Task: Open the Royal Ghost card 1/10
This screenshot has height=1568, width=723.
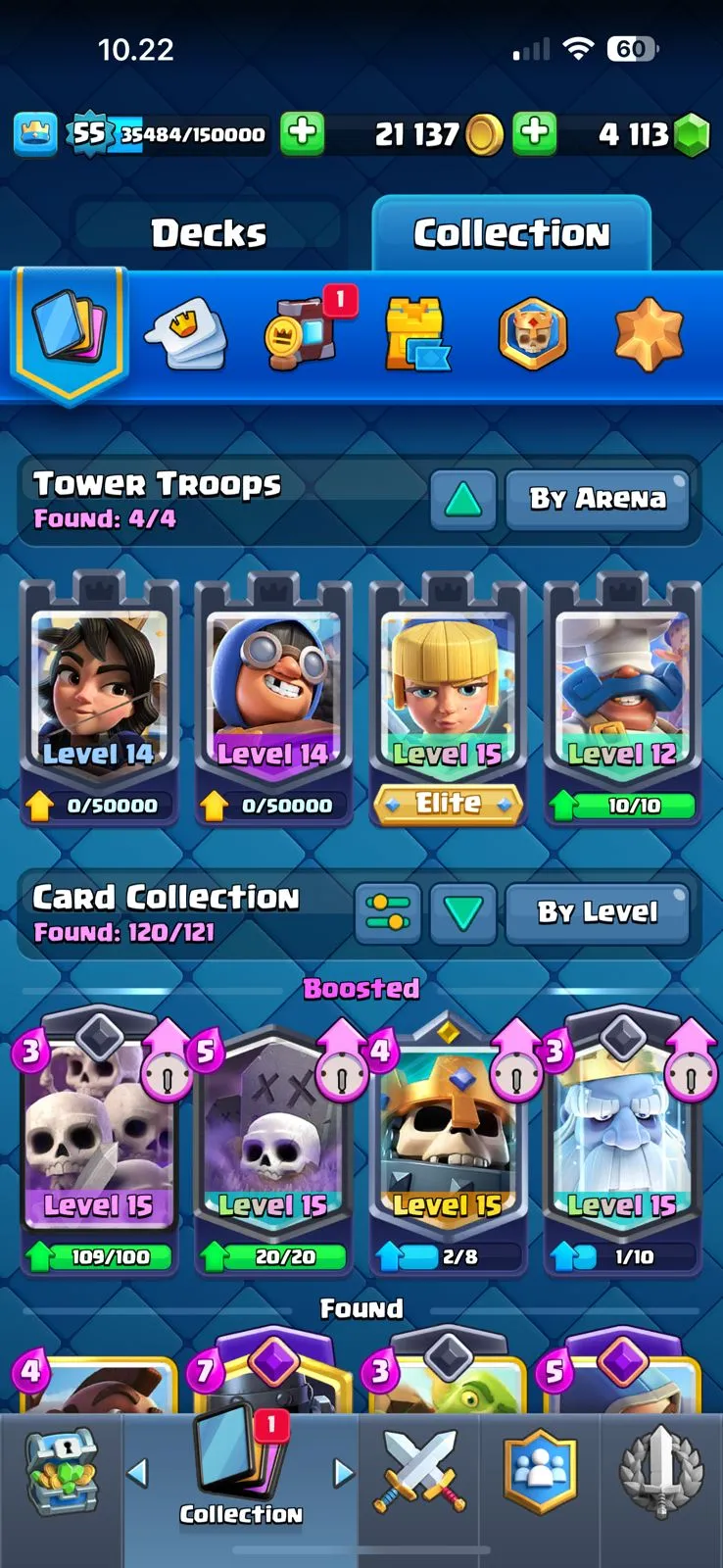Action: click(x=622, y=1147)
